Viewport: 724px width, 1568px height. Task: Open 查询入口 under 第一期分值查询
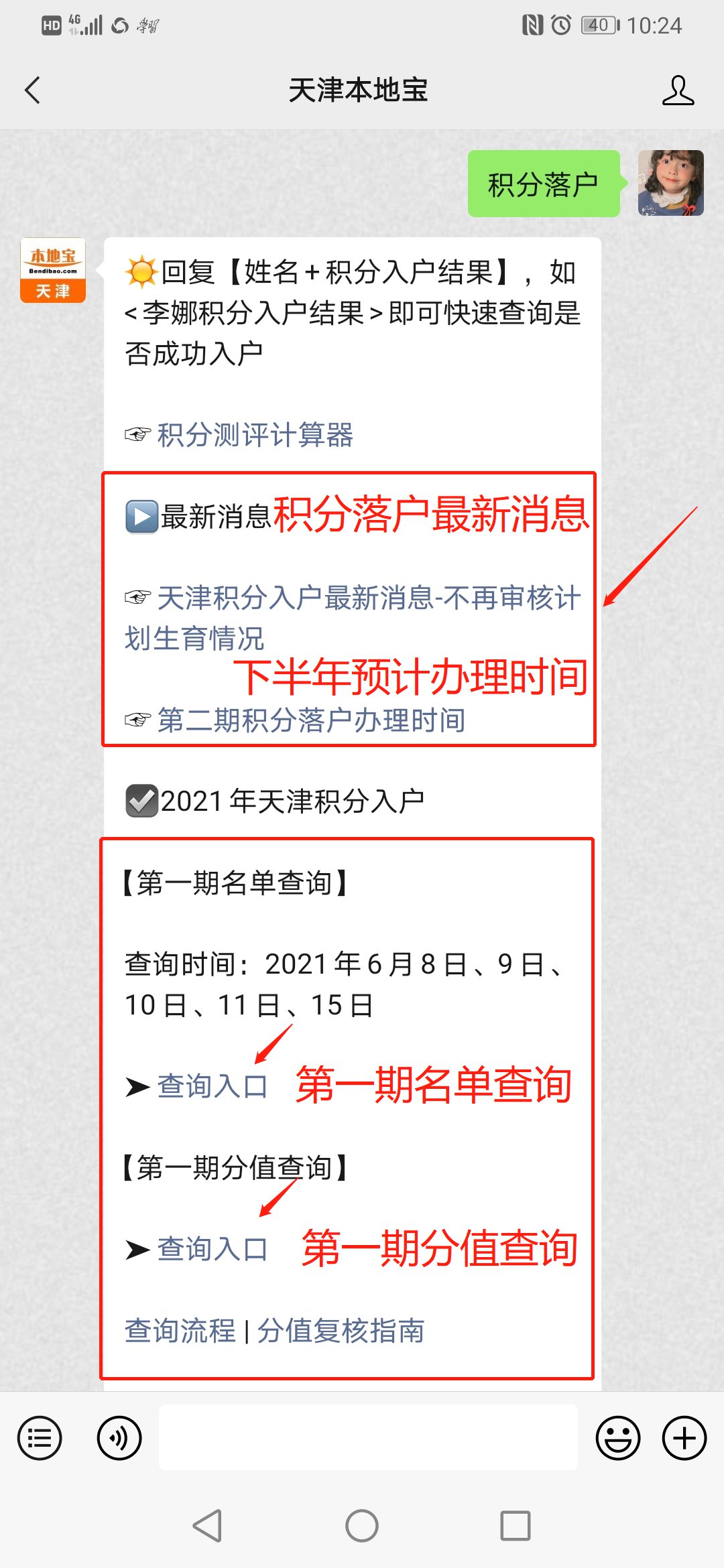[212, 1250]
